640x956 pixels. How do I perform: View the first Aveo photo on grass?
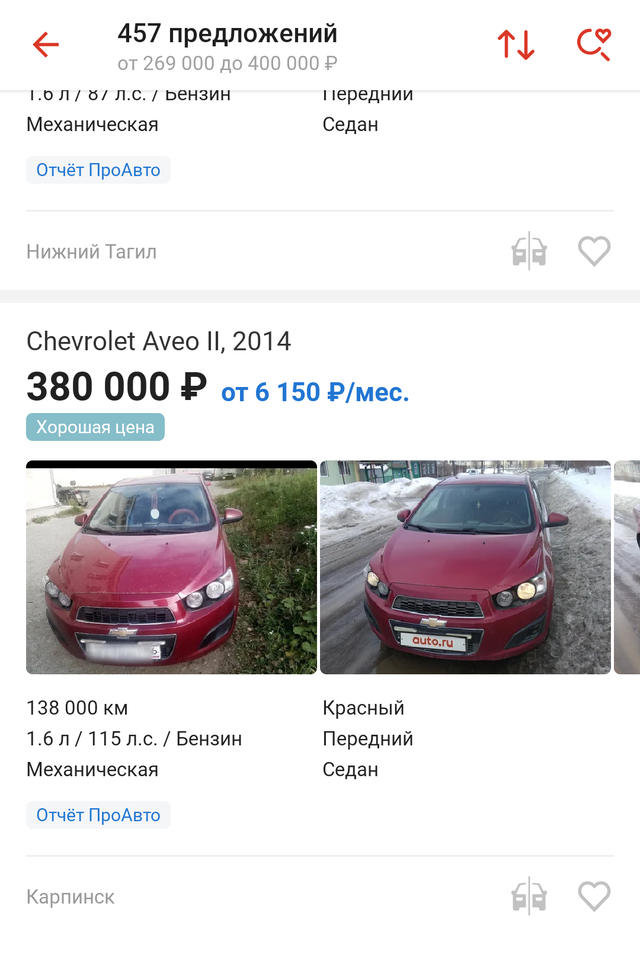pos(171,567)
